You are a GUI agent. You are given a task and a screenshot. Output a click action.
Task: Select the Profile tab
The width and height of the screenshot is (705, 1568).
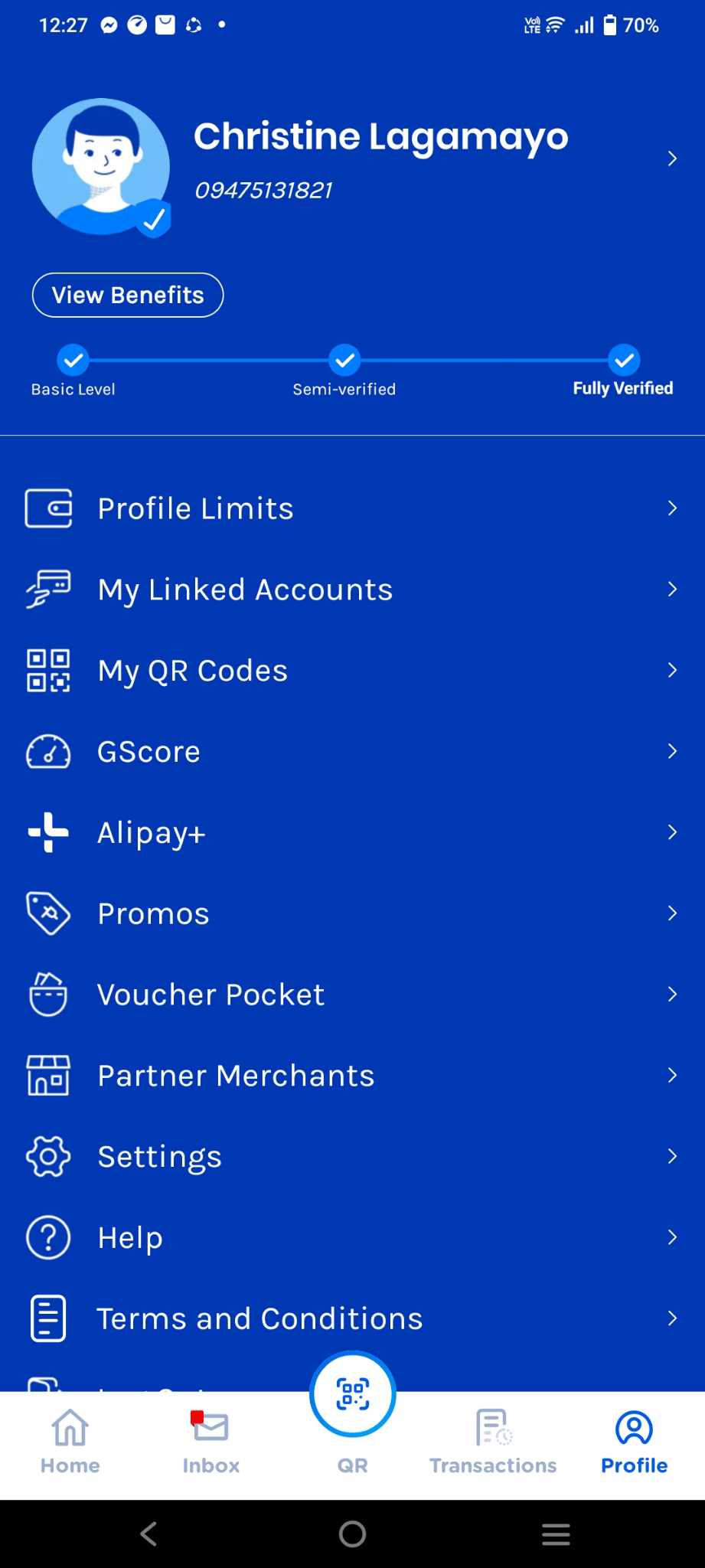click(634, 1442)
